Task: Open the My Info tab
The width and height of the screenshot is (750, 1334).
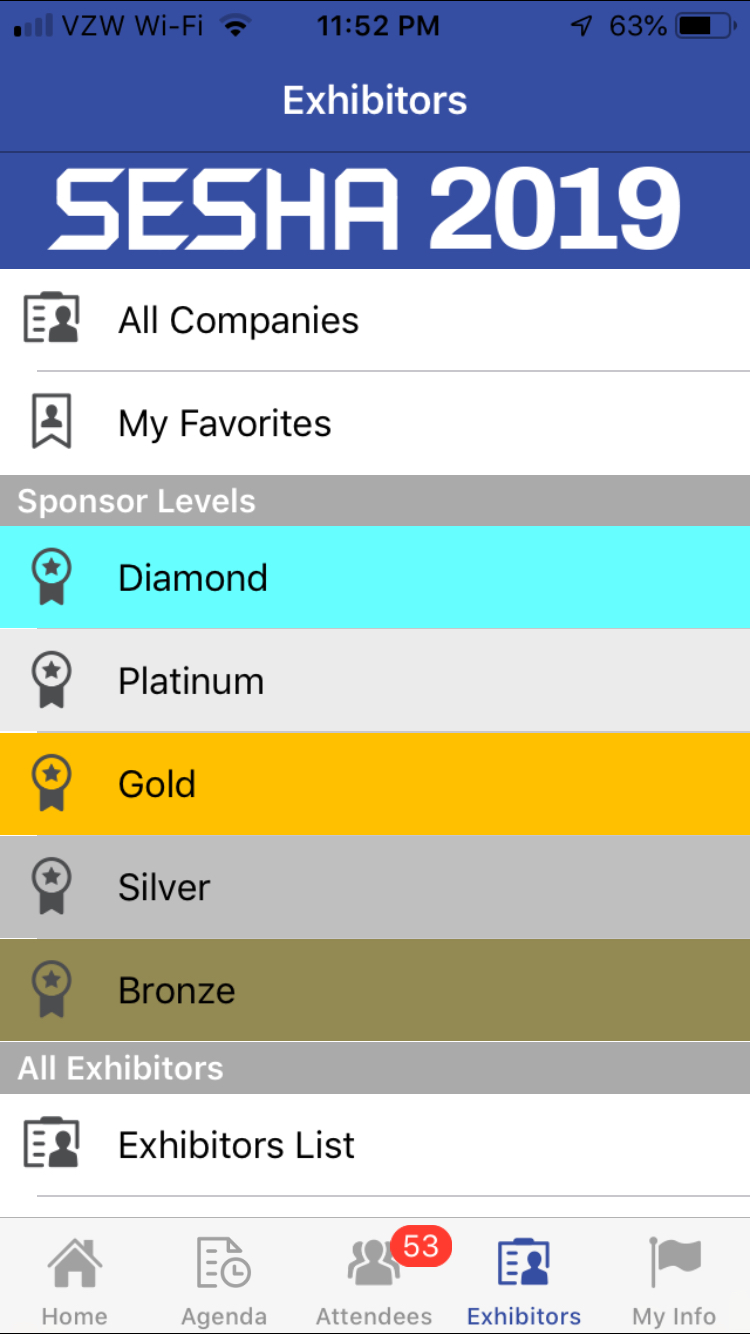Action: point(674,1278)
